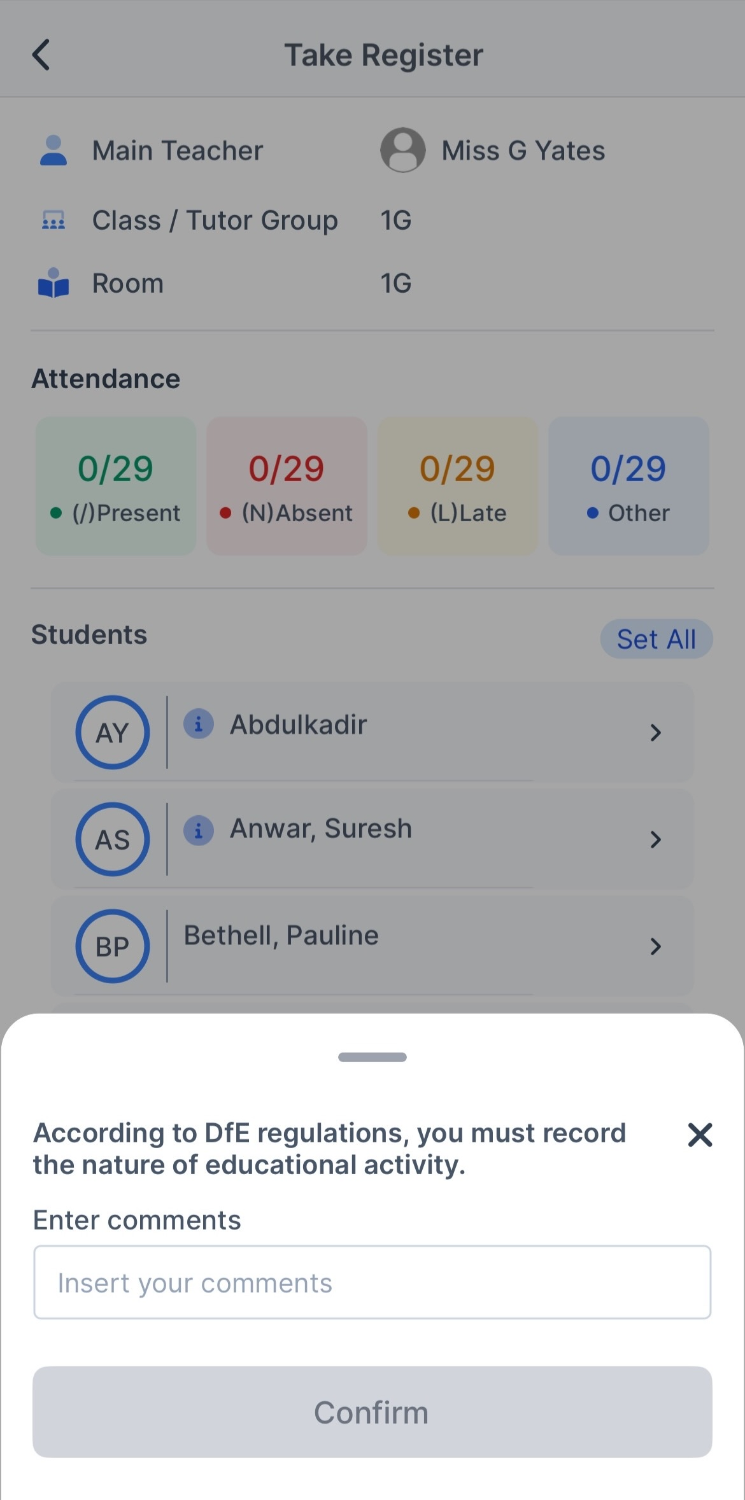Open Anwar, Suresh's record with chevron
Screen dimensions: 745x1500
click(x=656, y=840)
